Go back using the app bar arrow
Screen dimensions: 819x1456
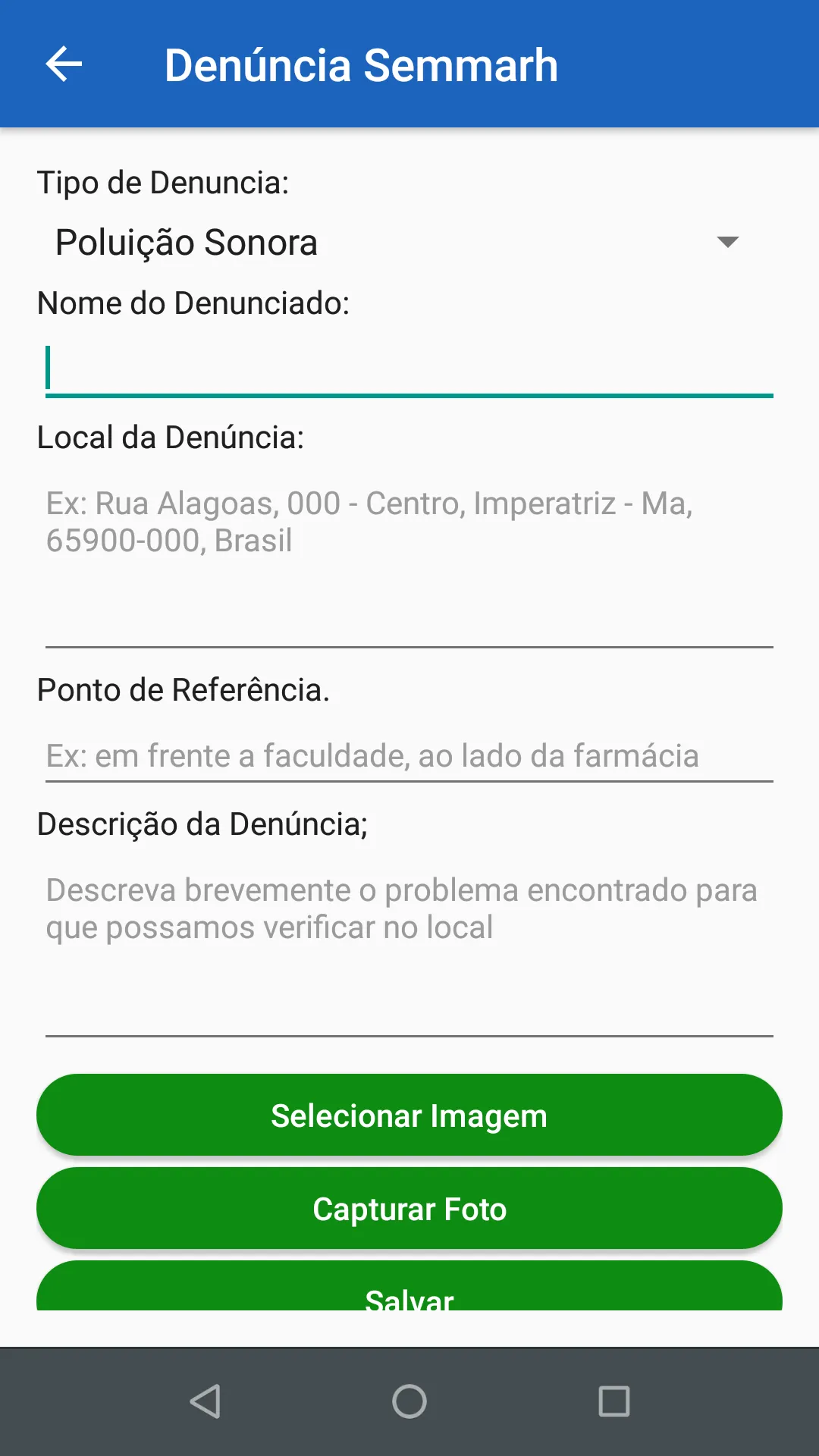pyautogui.click(x=64, y=64)
